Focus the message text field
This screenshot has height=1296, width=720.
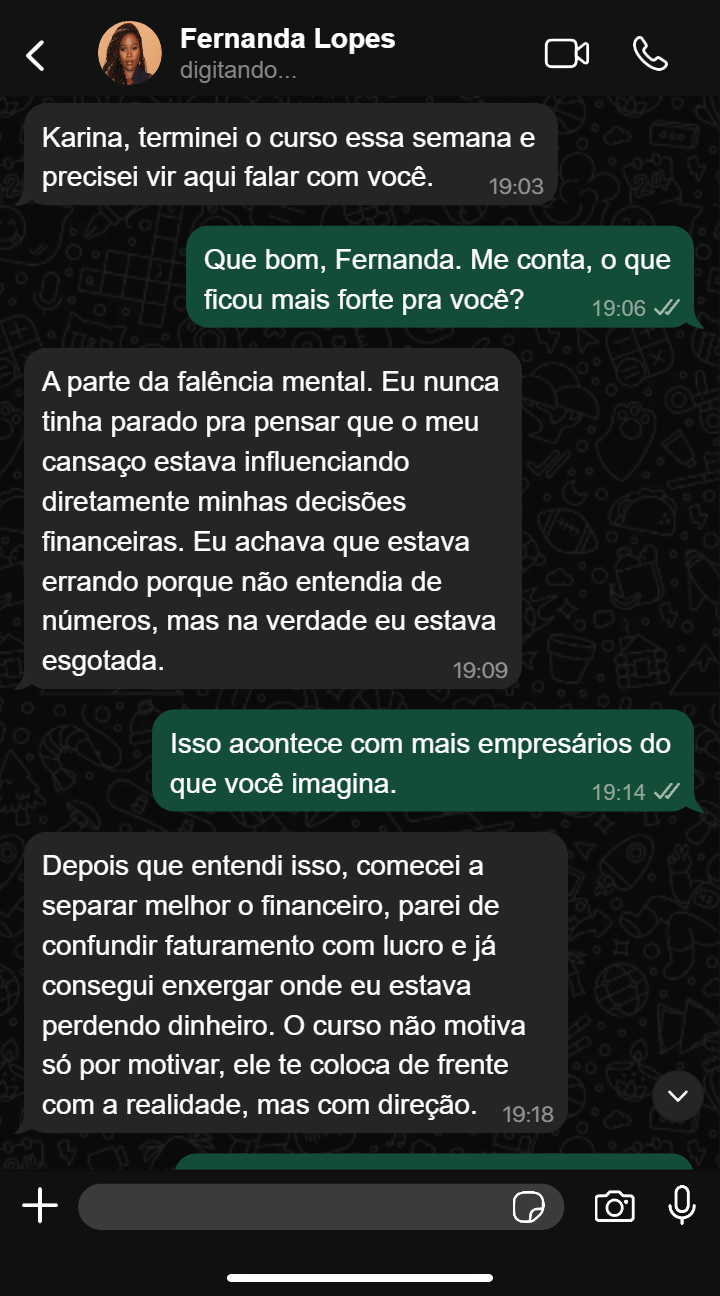click(x=290, y=1207)
